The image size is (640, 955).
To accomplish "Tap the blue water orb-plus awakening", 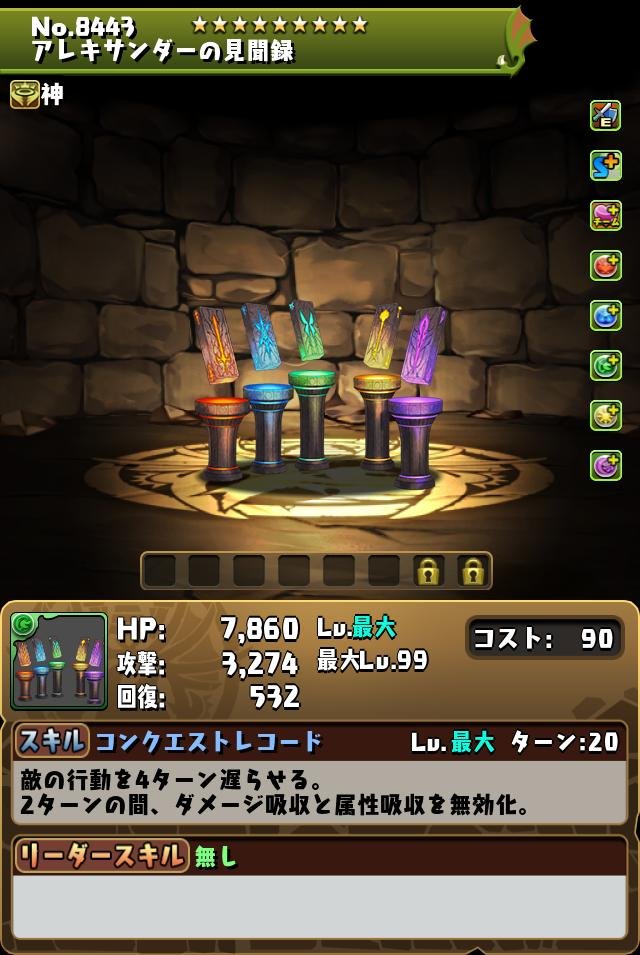I will (x=605, y=315).
